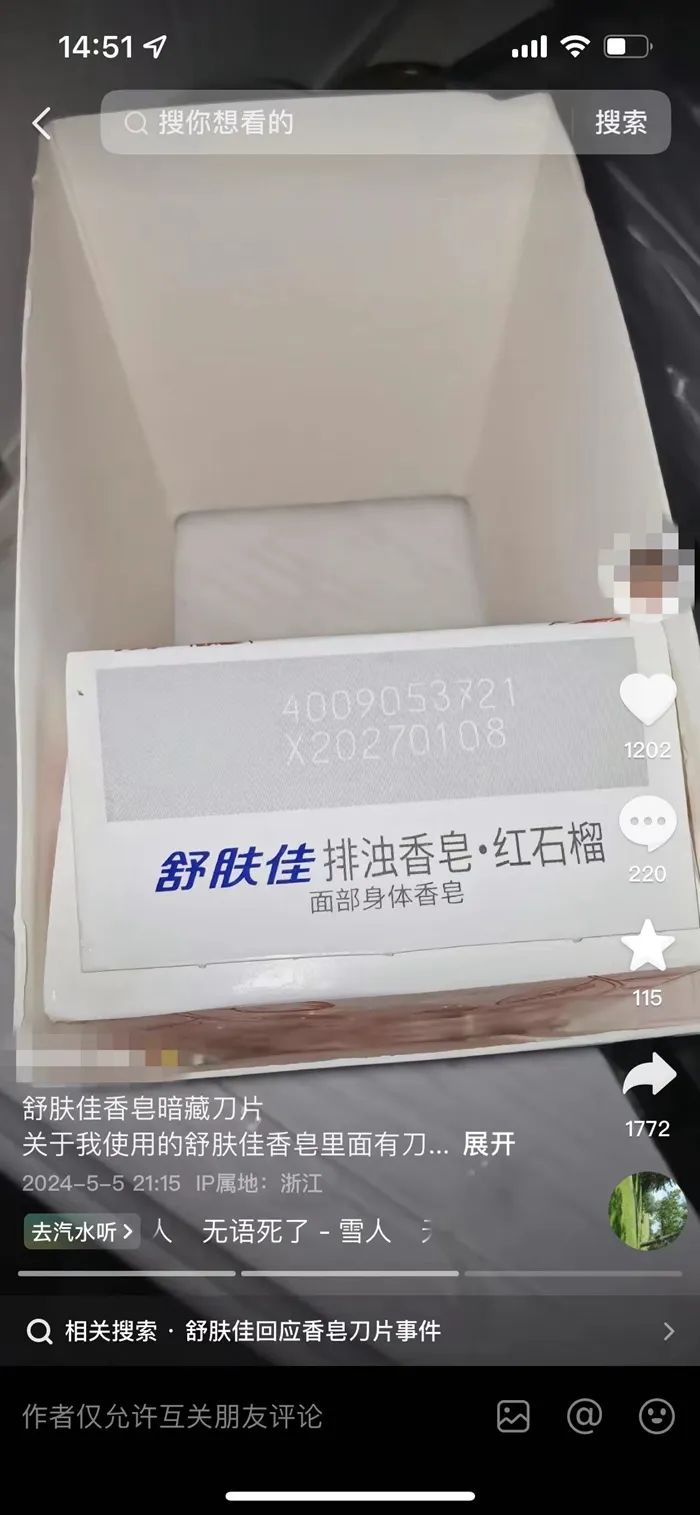Tap the 去汽水听 music chip

tap(82, 1231)
